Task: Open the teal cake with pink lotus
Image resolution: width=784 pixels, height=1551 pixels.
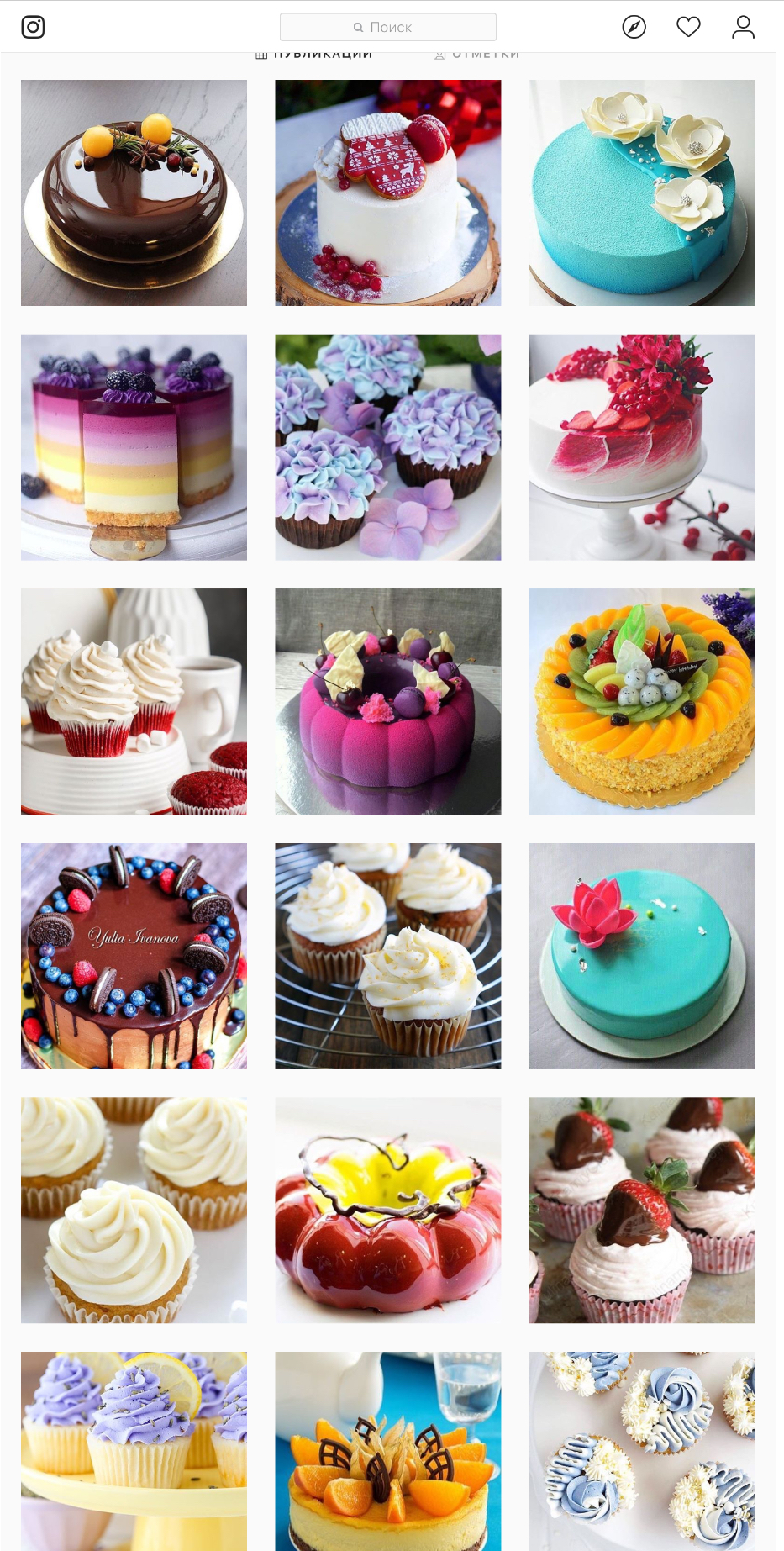Action: tap(642, 956)
